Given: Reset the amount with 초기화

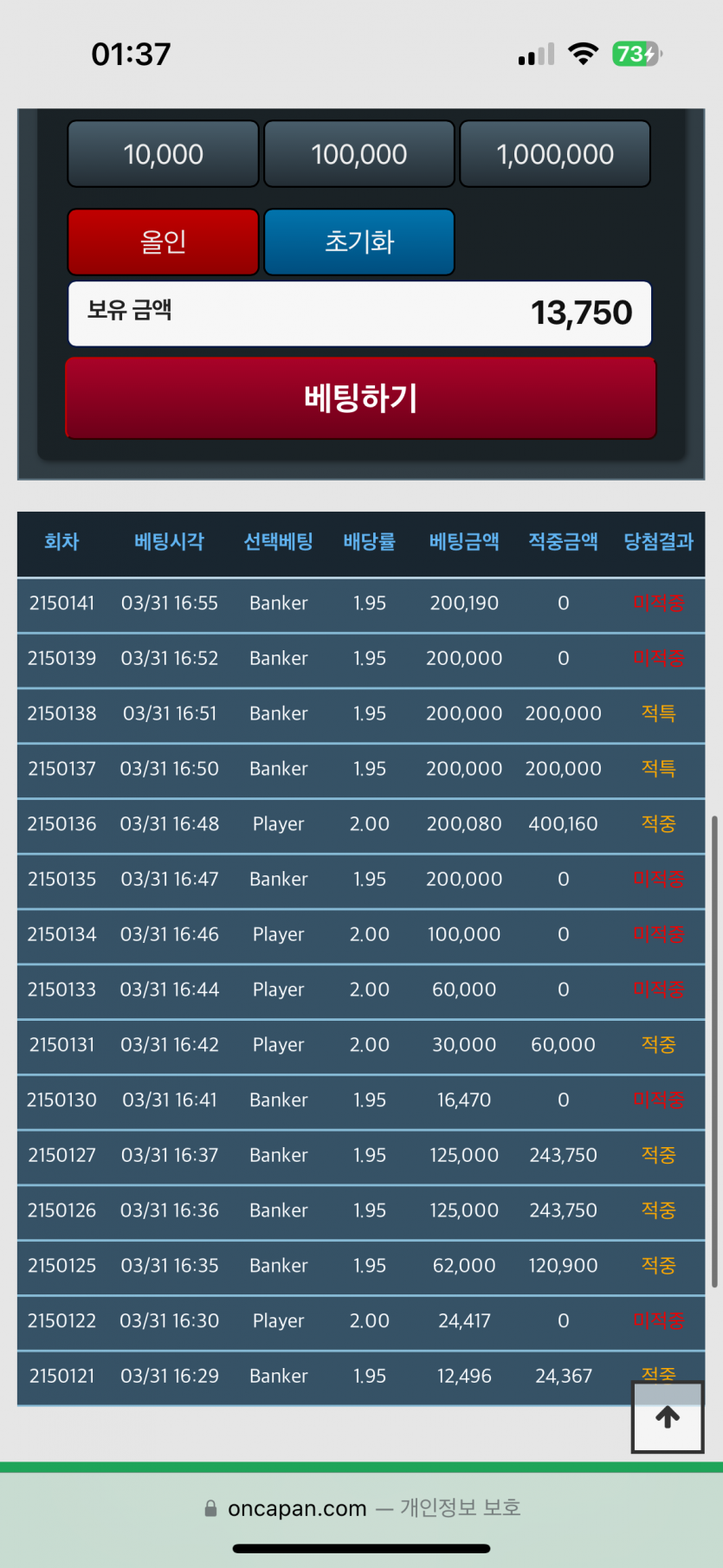Looking at the screenshot, I should [358, 242].
